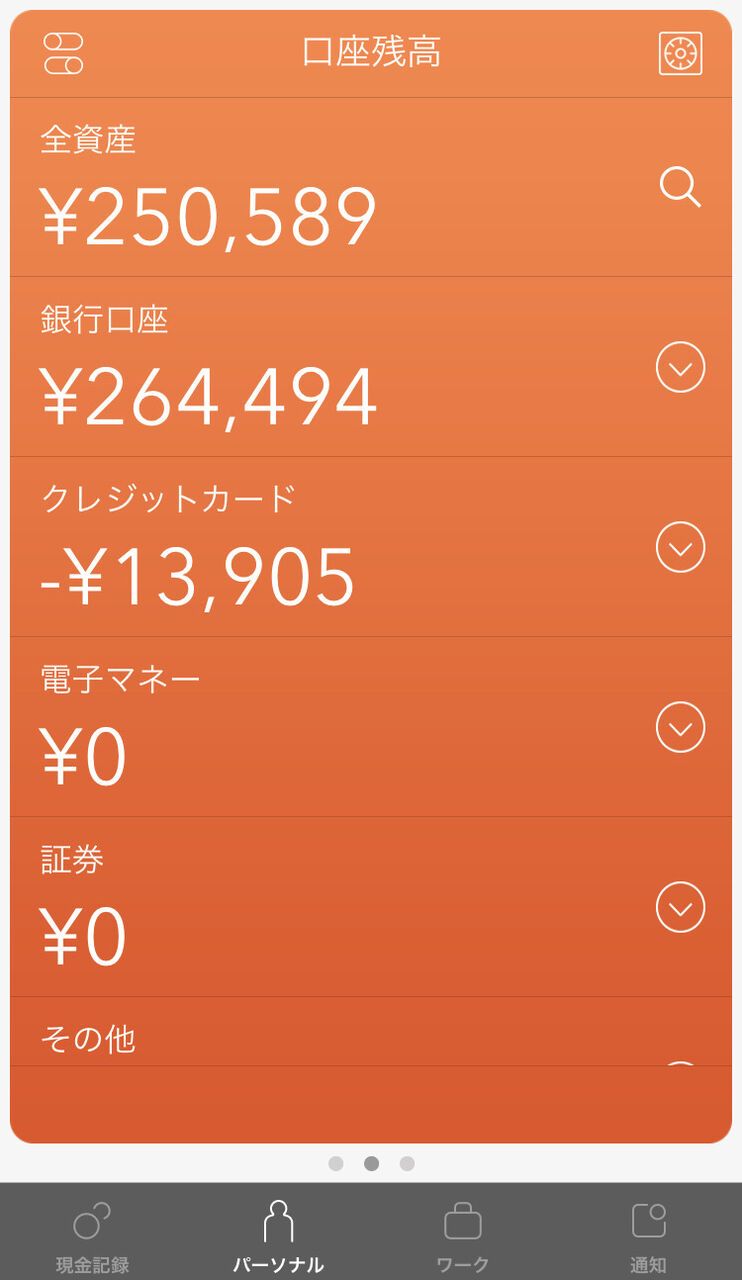Expand the 証券 section
Viewport: 742px width, 1280px height.
[x=680, y=907]
